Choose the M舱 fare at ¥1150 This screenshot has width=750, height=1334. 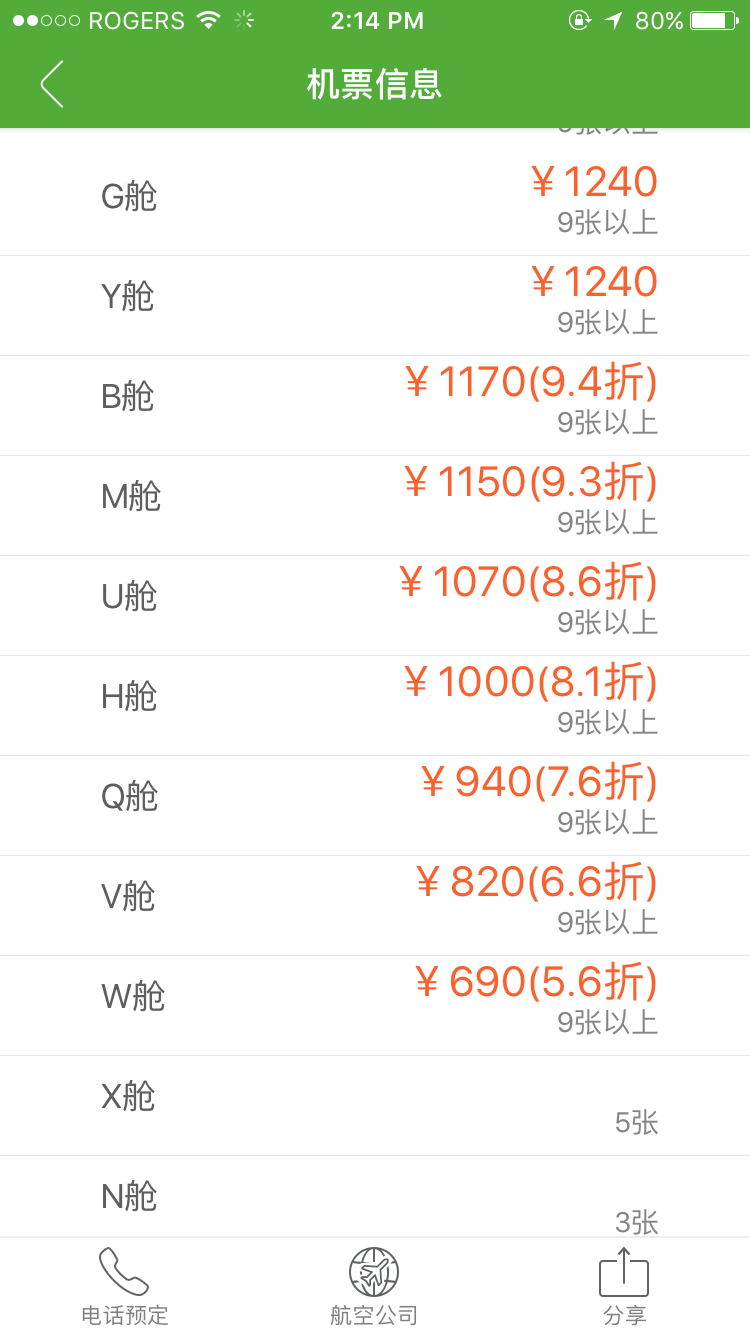point(375,506)
